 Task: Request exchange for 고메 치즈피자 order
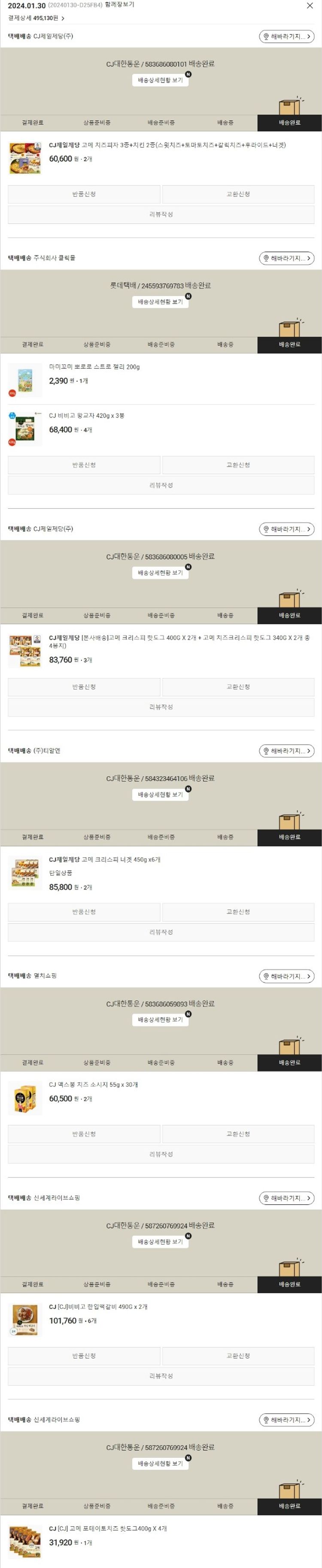tap(238, 194)
